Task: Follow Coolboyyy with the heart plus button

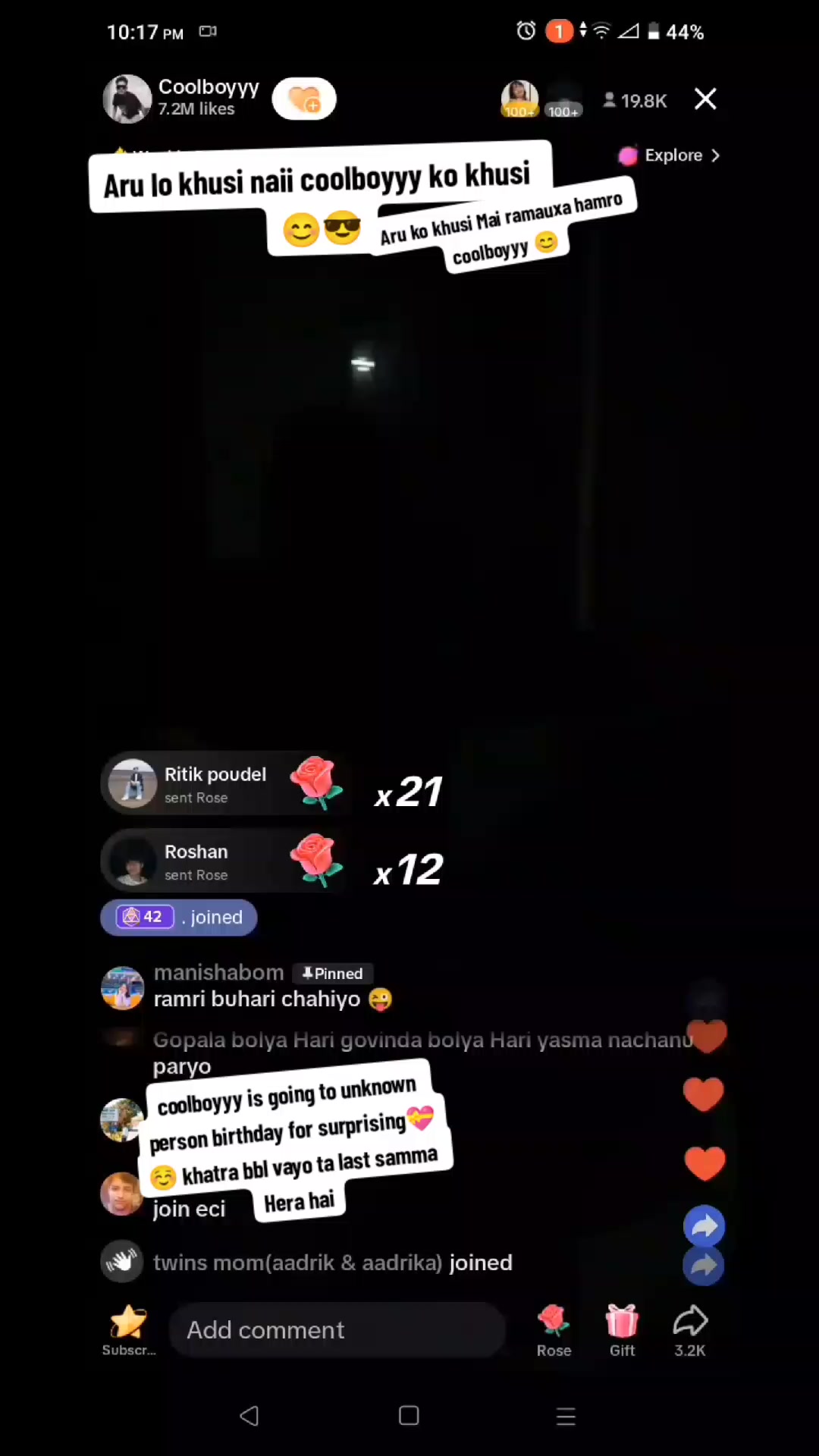Action: click(304, 99)
